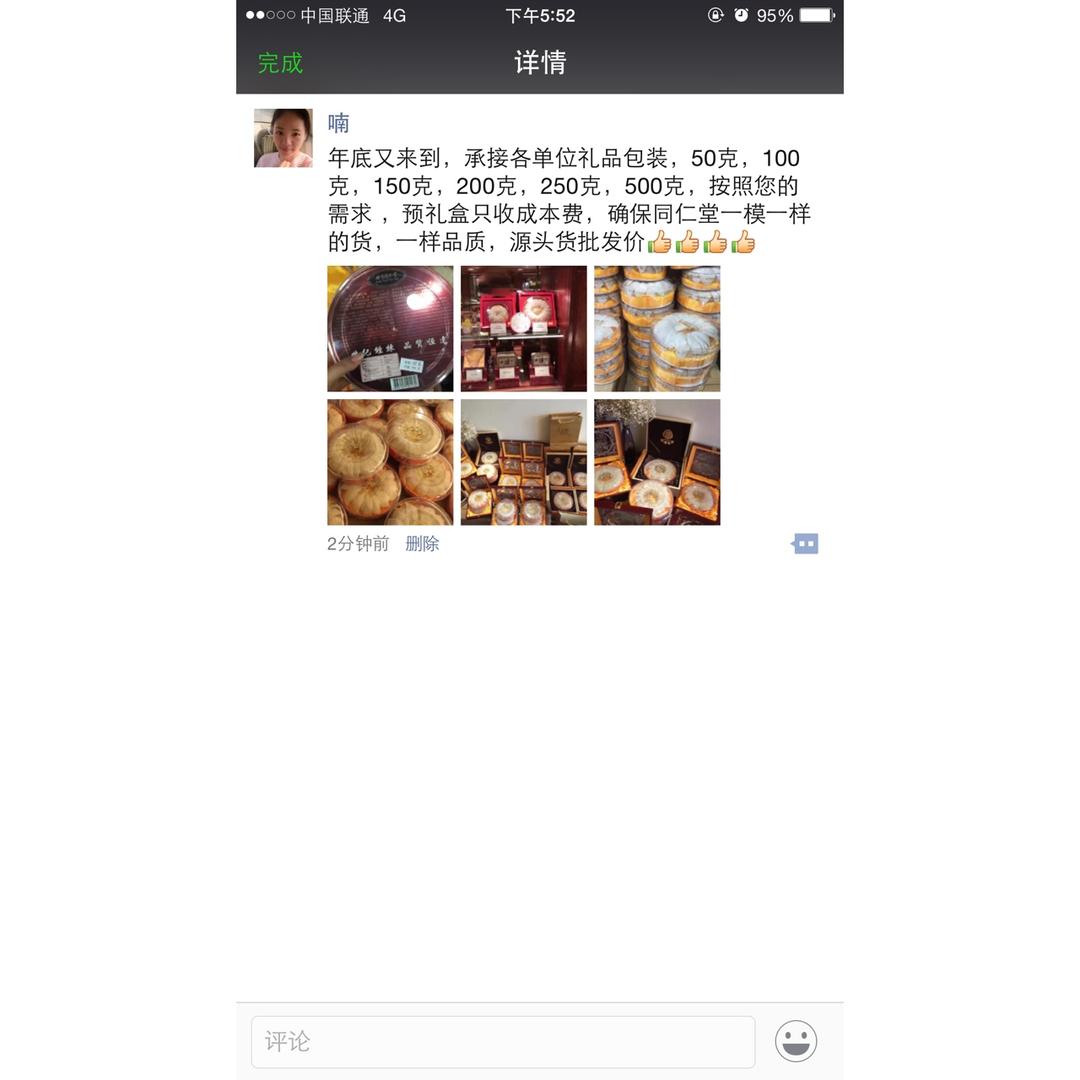View the fourth photo of the golden nests
The height and width of the screenshot is (1080, 1080).
tap(390, 462)
